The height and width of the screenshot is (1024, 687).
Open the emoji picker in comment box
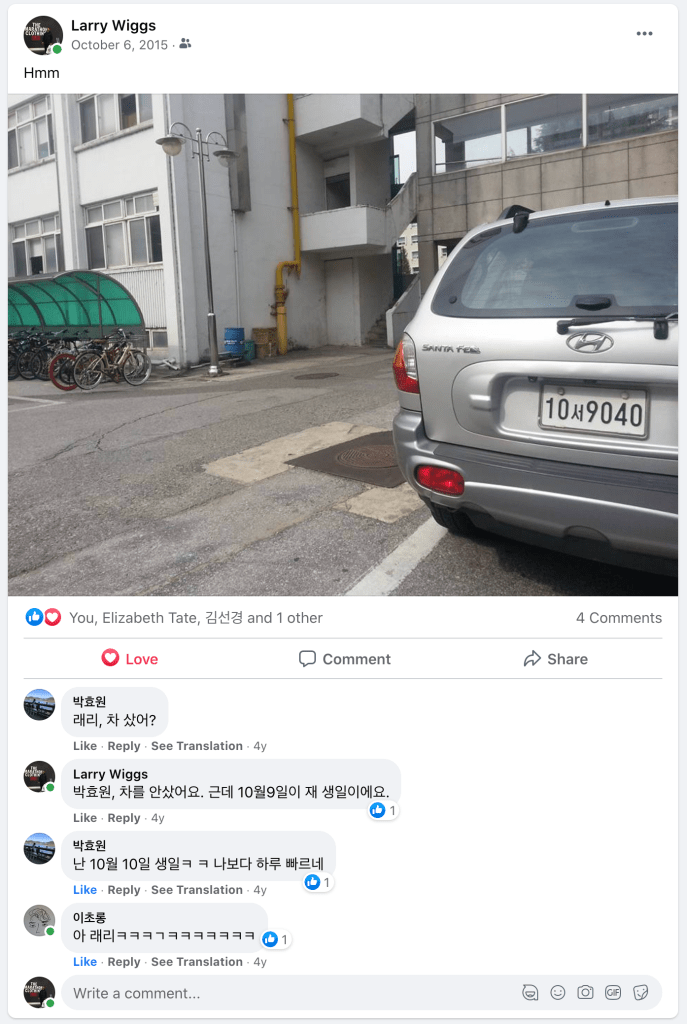tap(558, 993)
